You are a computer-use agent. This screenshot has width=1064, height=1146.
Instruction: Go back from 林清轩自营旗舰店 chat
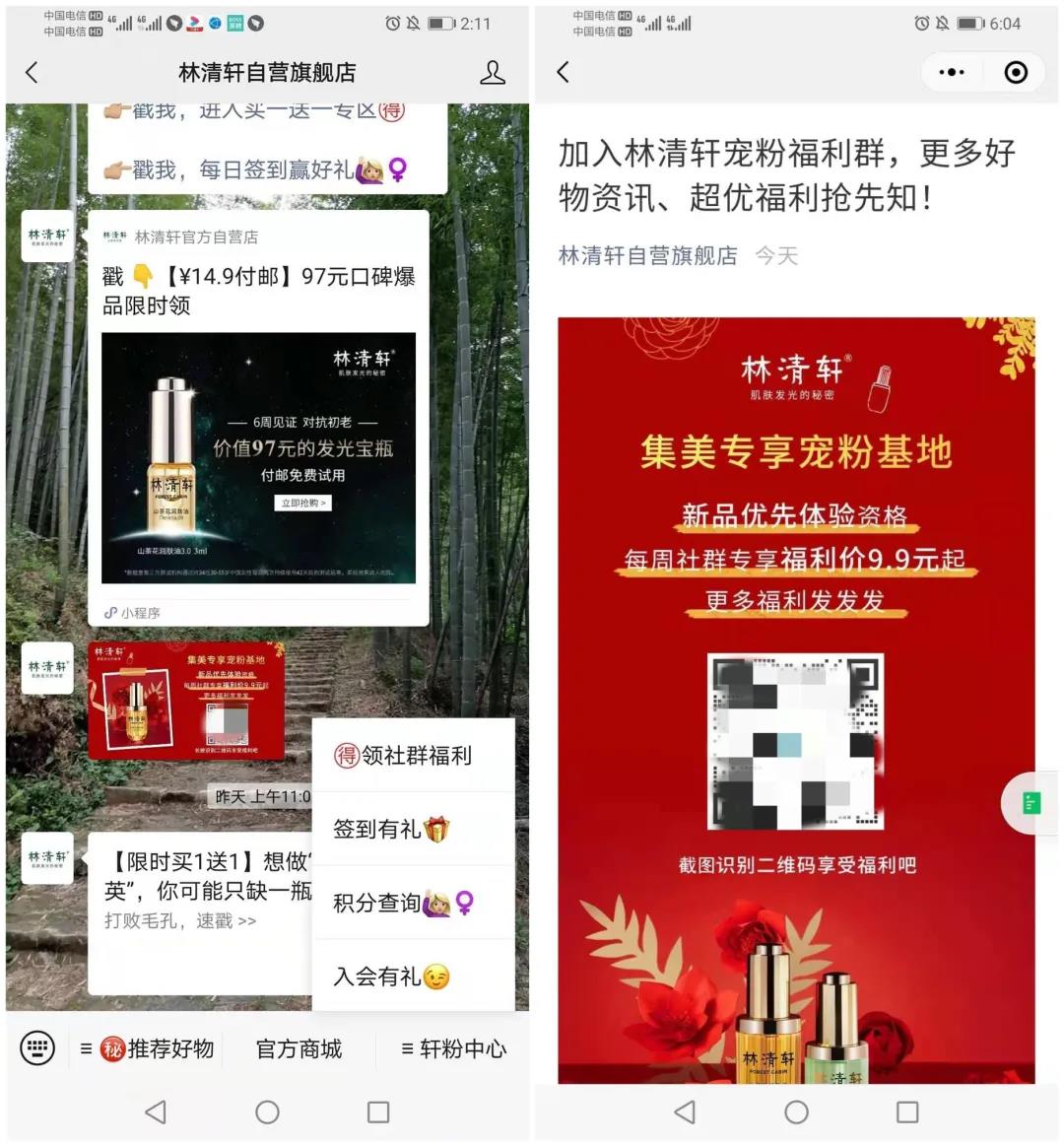coord(32,72)
